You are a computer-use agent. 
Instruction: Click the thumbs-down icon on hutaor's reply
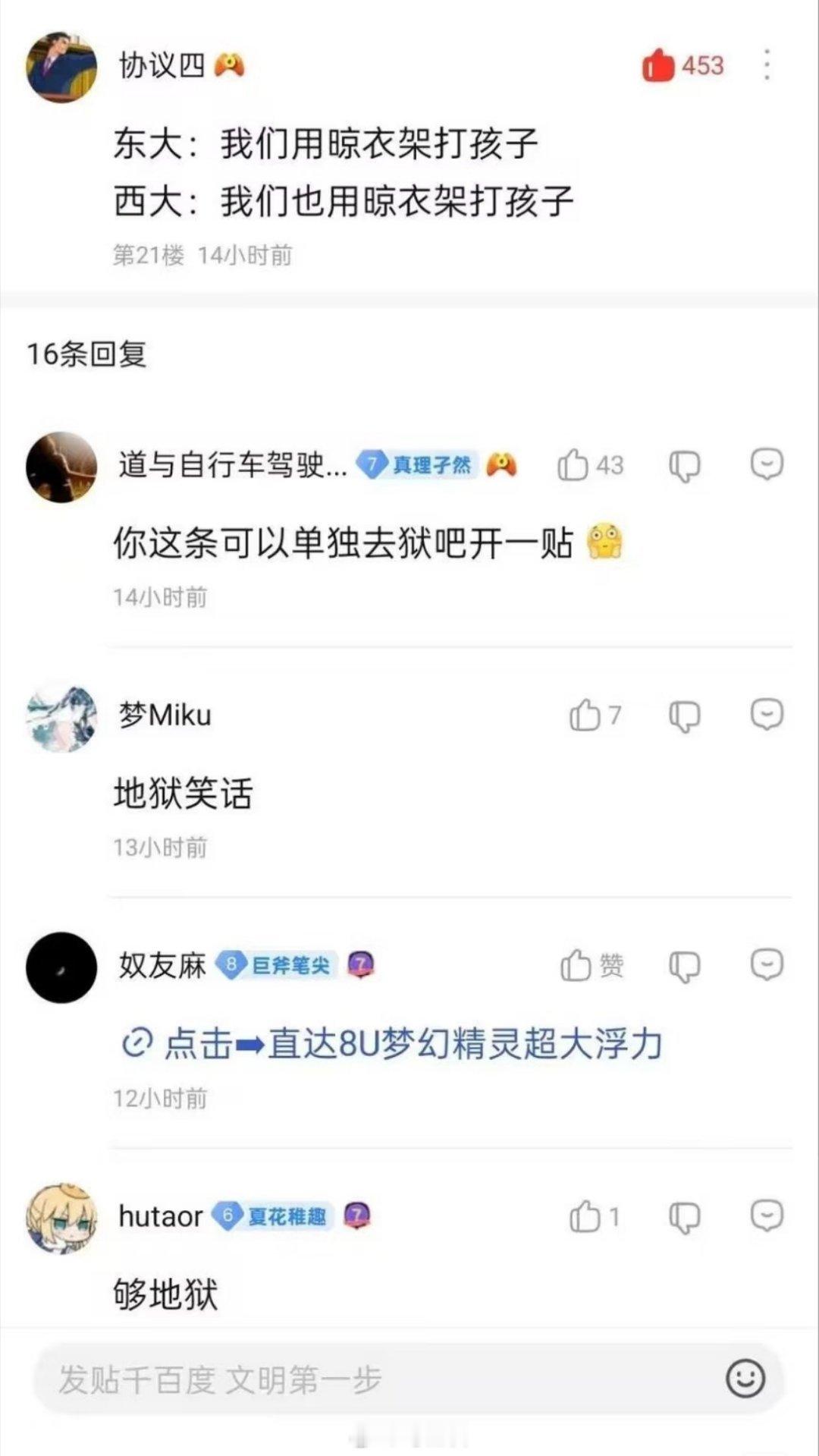pos(683,1215)
